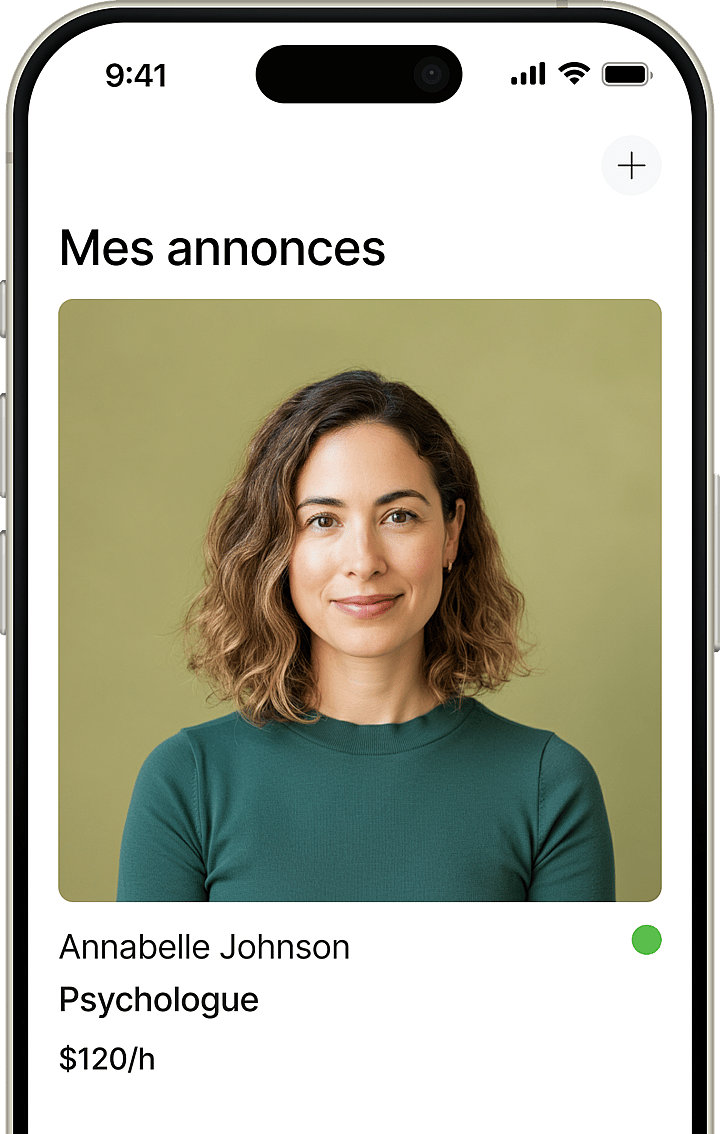Viewport: 720px width, 1134px height.
Task: Add a new listing with the plus button
Action: pyautogui.click(x=631, y=165)
